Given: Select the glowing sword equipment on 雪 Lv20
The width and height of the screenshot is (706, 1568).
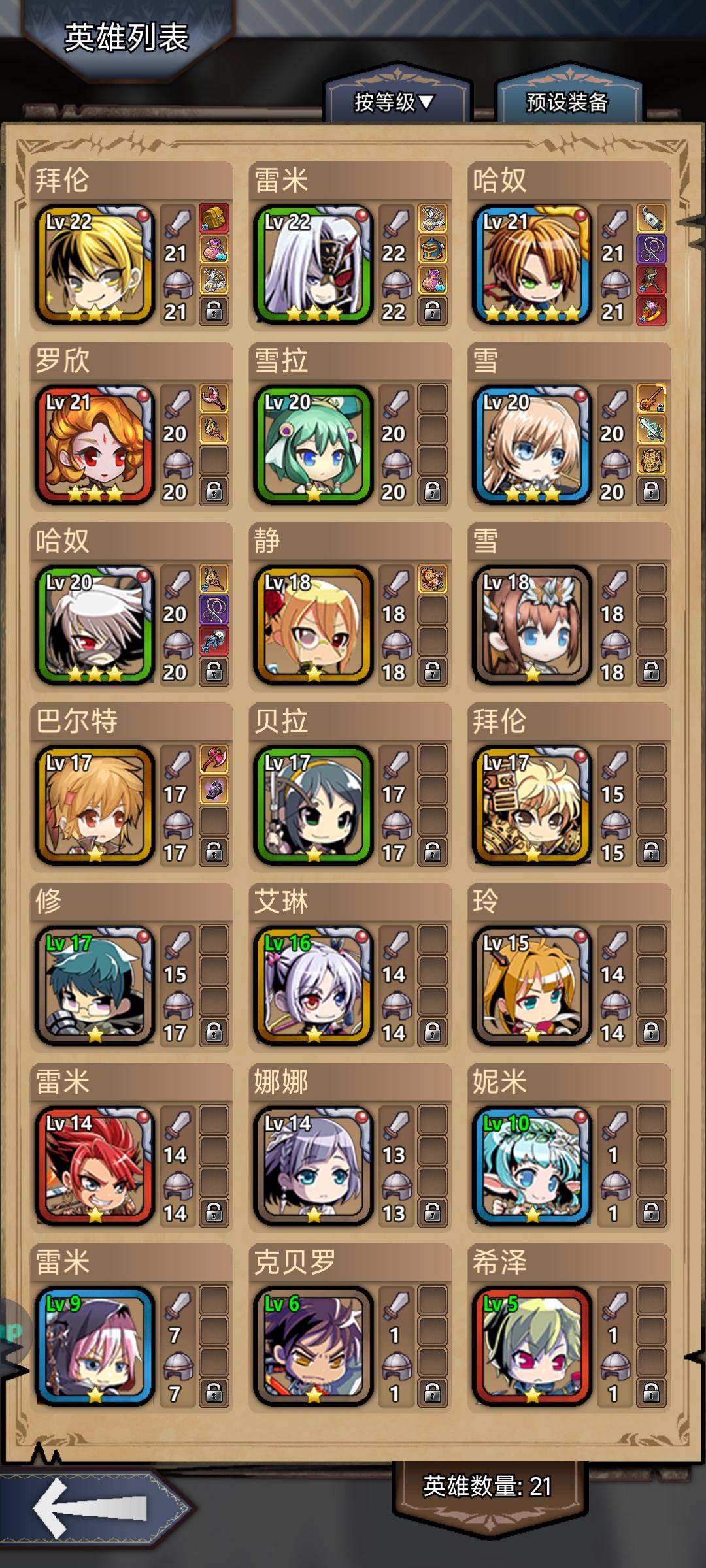Looking at the screenshot, I should pos(652,430).
